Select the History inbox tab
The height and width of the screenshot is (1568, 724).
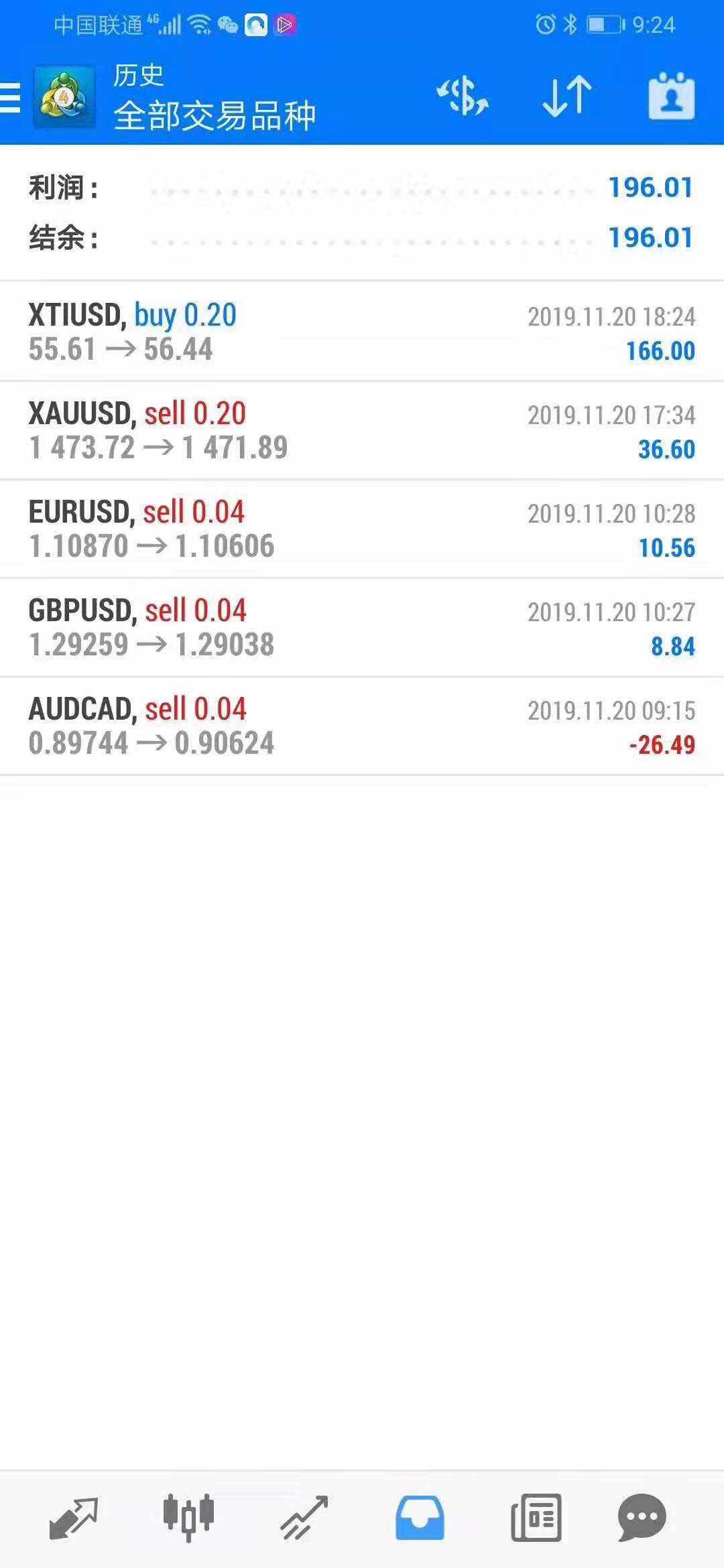[x=420, y=1518]
